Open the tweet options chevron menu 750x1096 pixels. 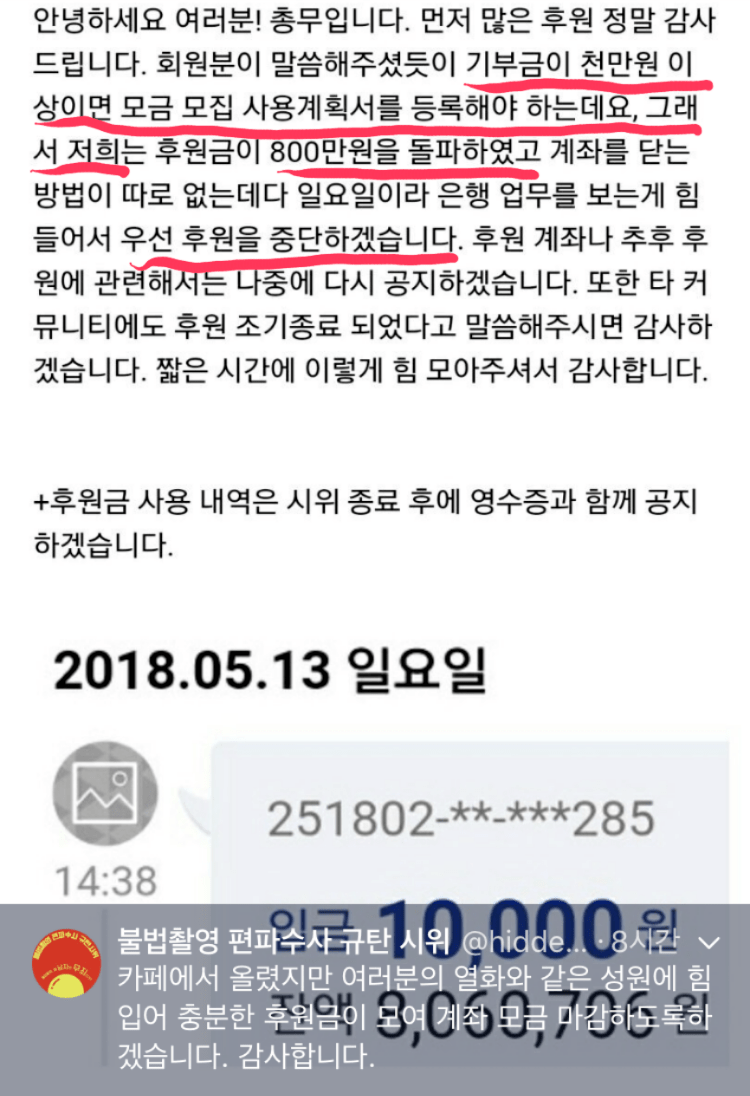[708, 943]
